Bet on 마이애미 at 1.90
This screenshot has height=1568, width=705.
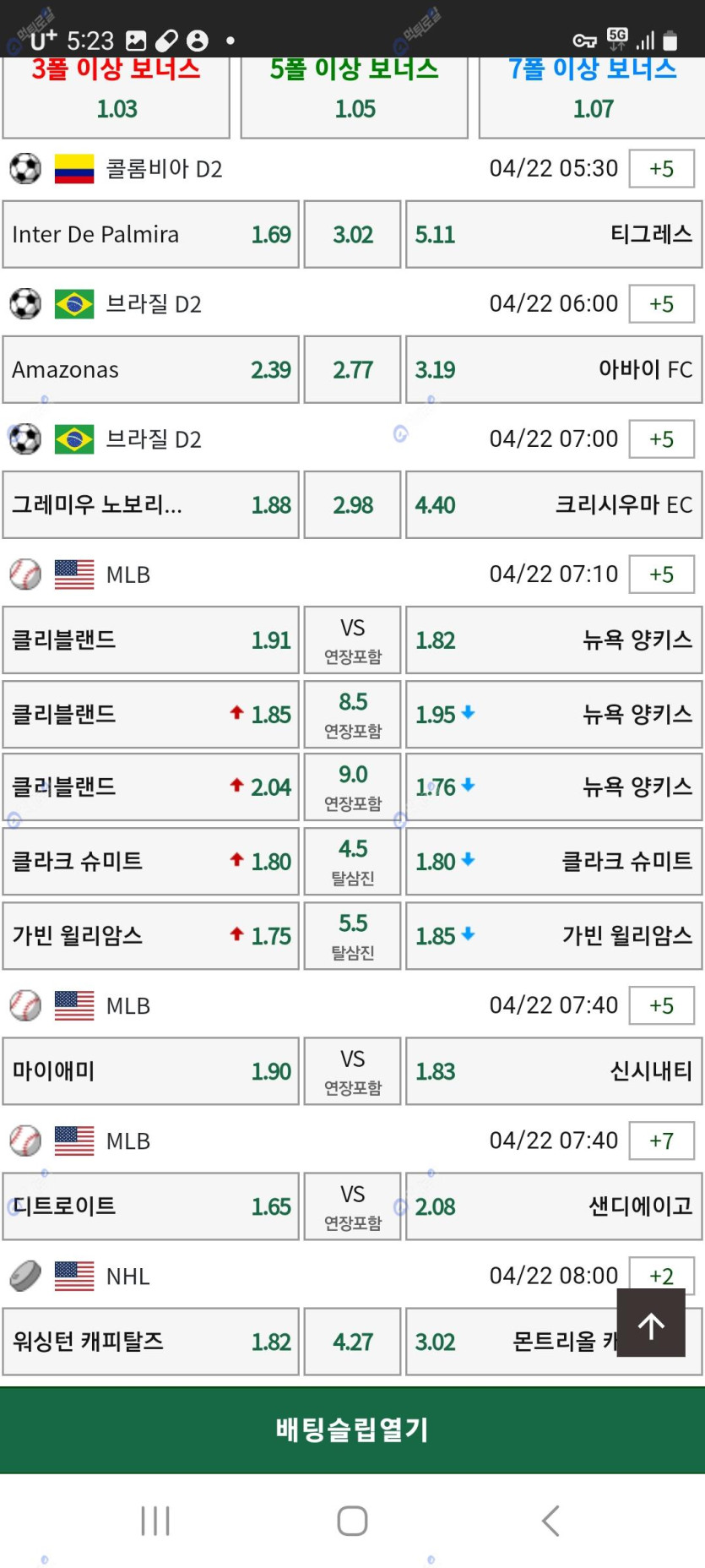tap(150, 1070)
